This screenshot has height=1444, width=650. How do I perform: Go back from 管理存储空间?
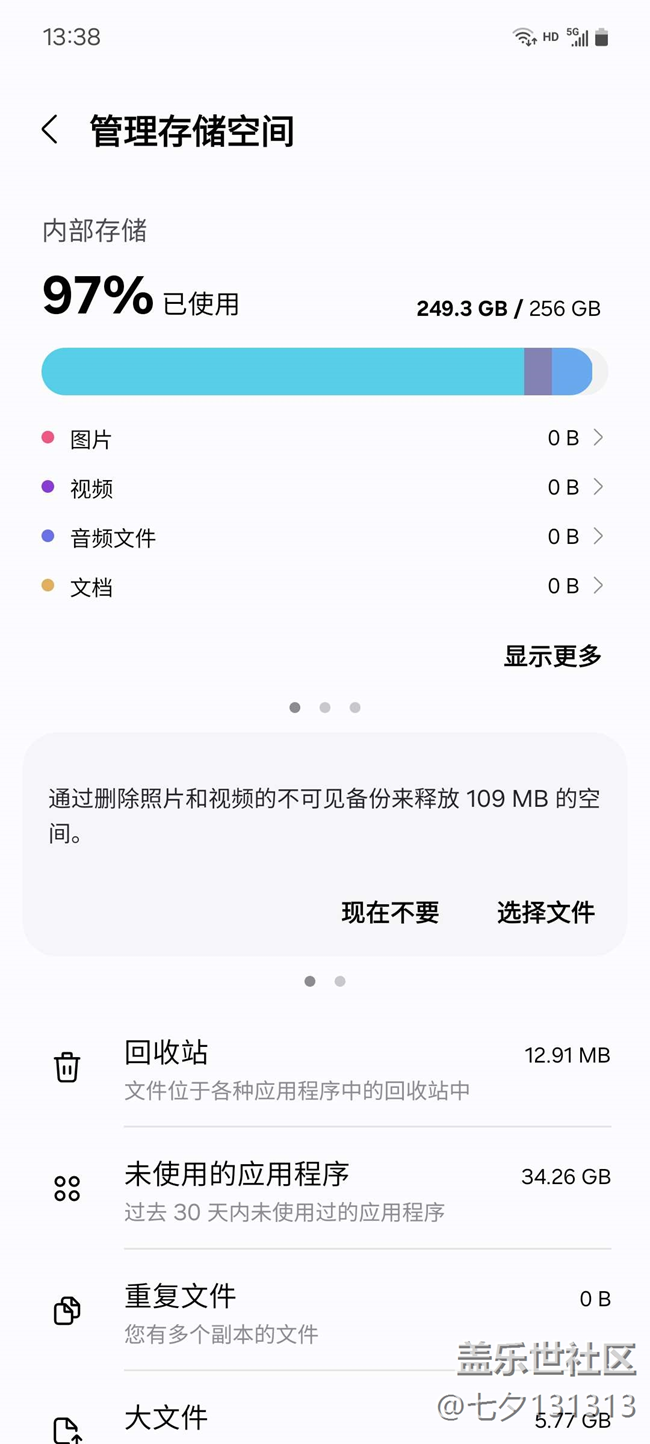coord(50,130)
